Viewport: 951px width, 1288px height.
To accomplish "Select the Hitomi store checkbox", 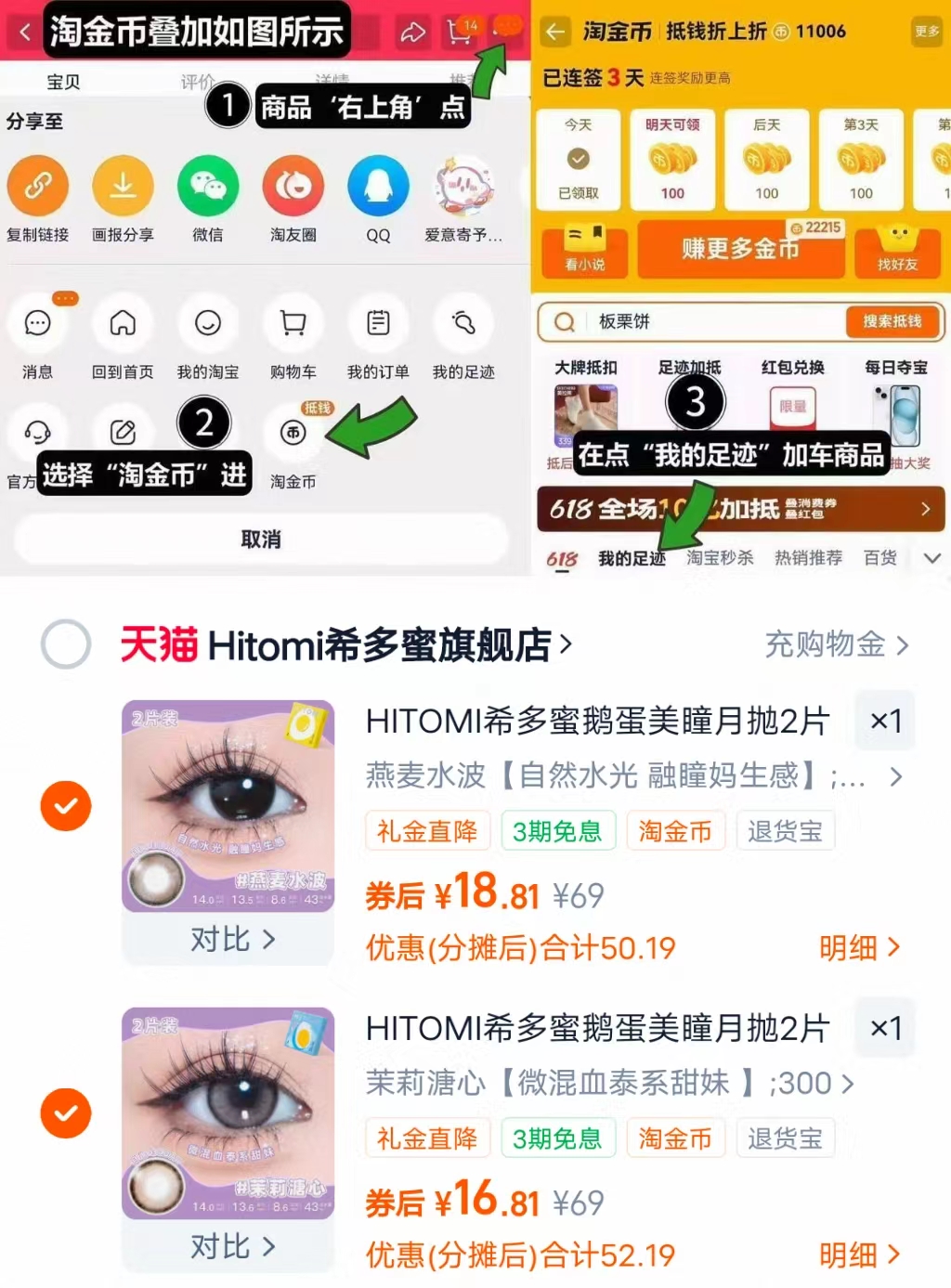I will pos(65,645).
